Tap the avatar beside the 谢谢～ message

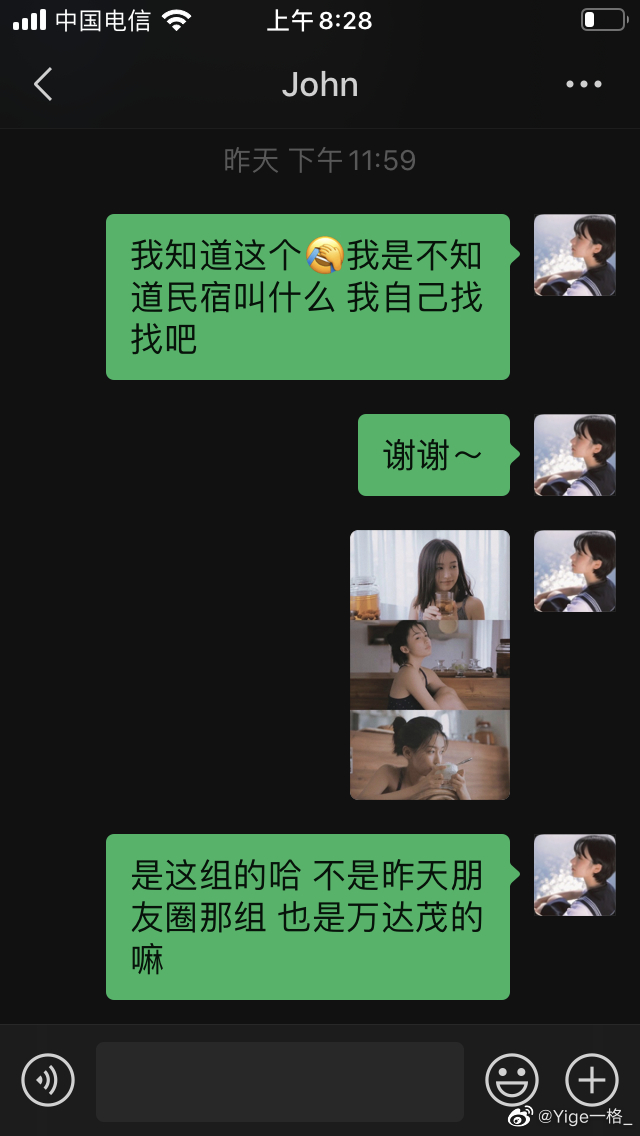[x=575, y=455]
